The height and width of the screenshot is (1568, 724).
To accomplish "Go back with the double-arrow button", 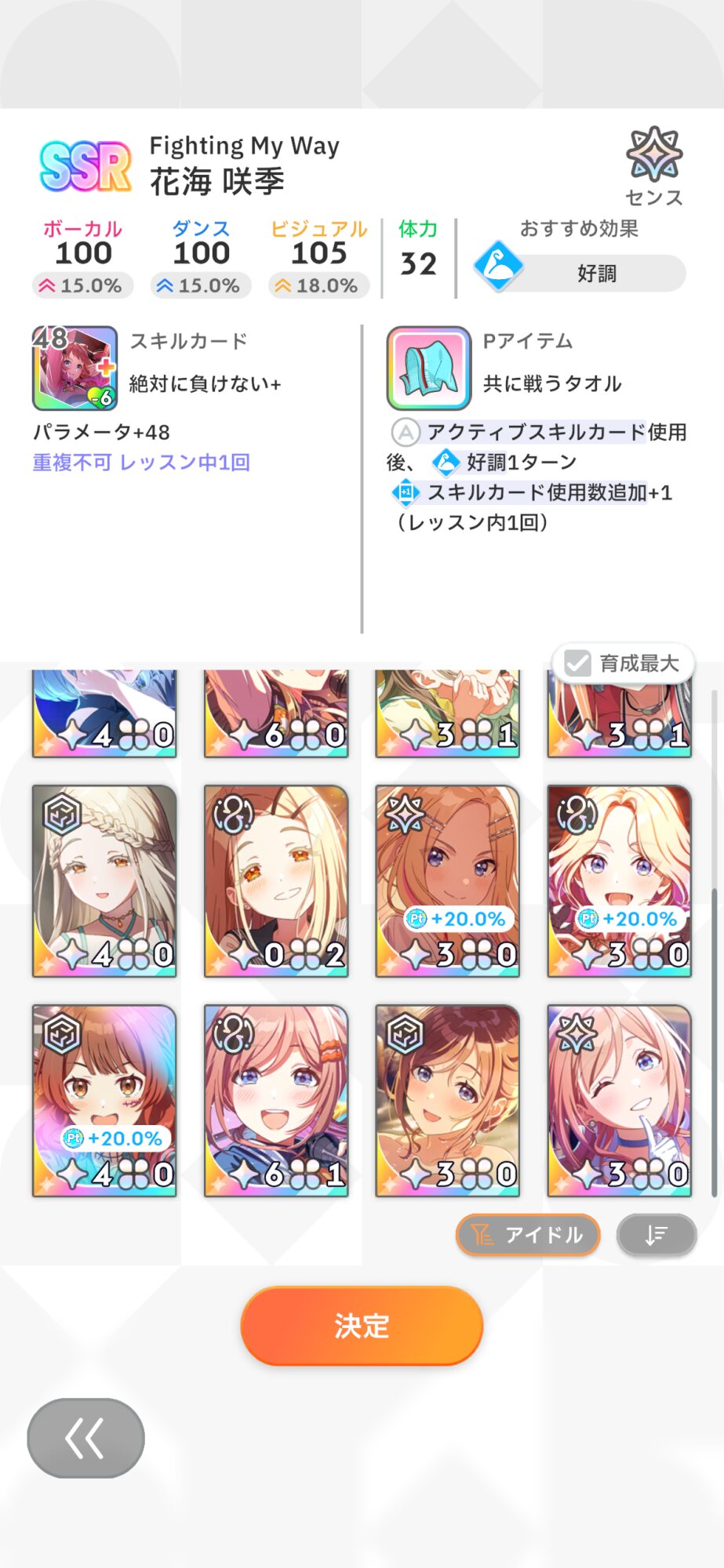I will click(86, 1438).
